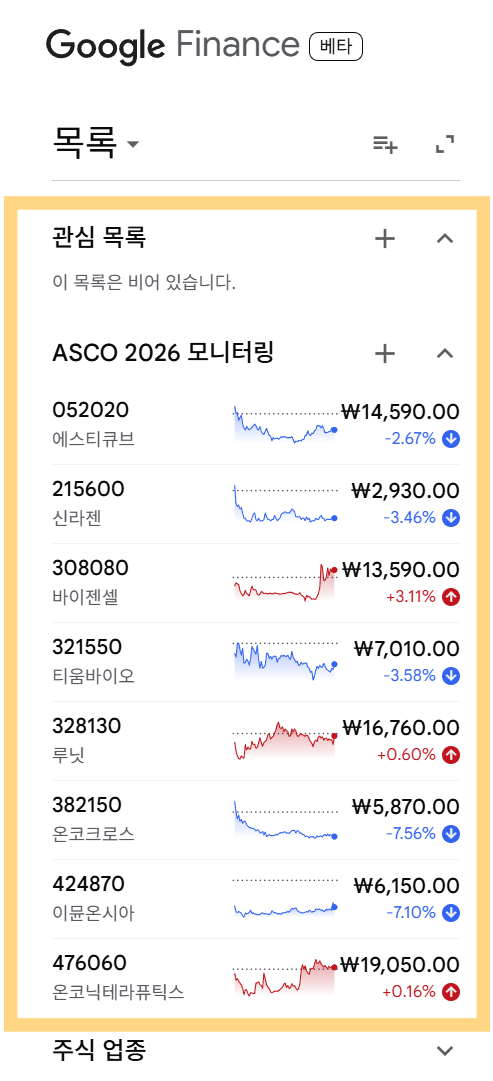This screenshot has height=1081, width=493.
Task: Add a stock to ASCO 2026 모니터링
Action: click(x=385, y=354)
